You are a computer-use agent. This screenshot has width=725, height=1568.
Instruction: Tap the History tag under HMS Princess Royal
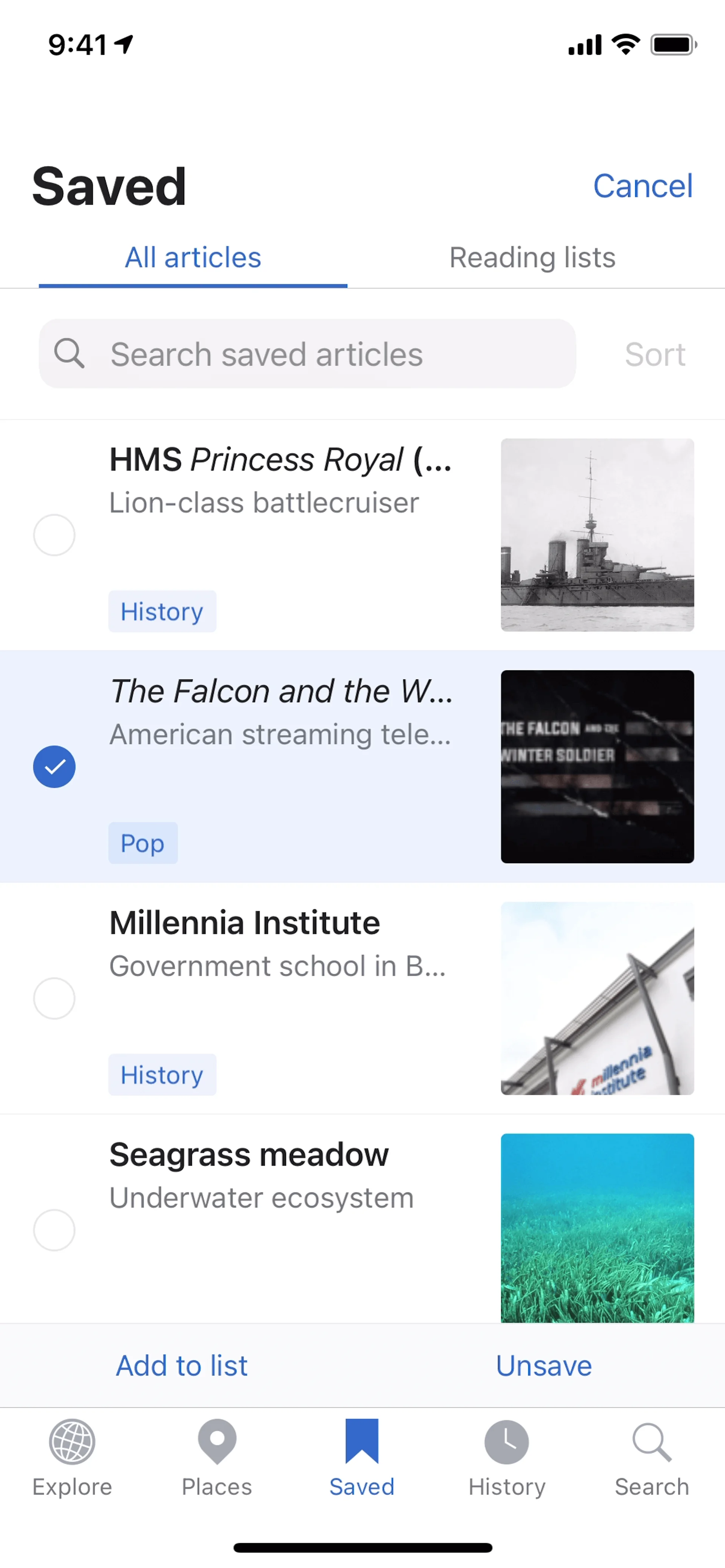(162, 612)
